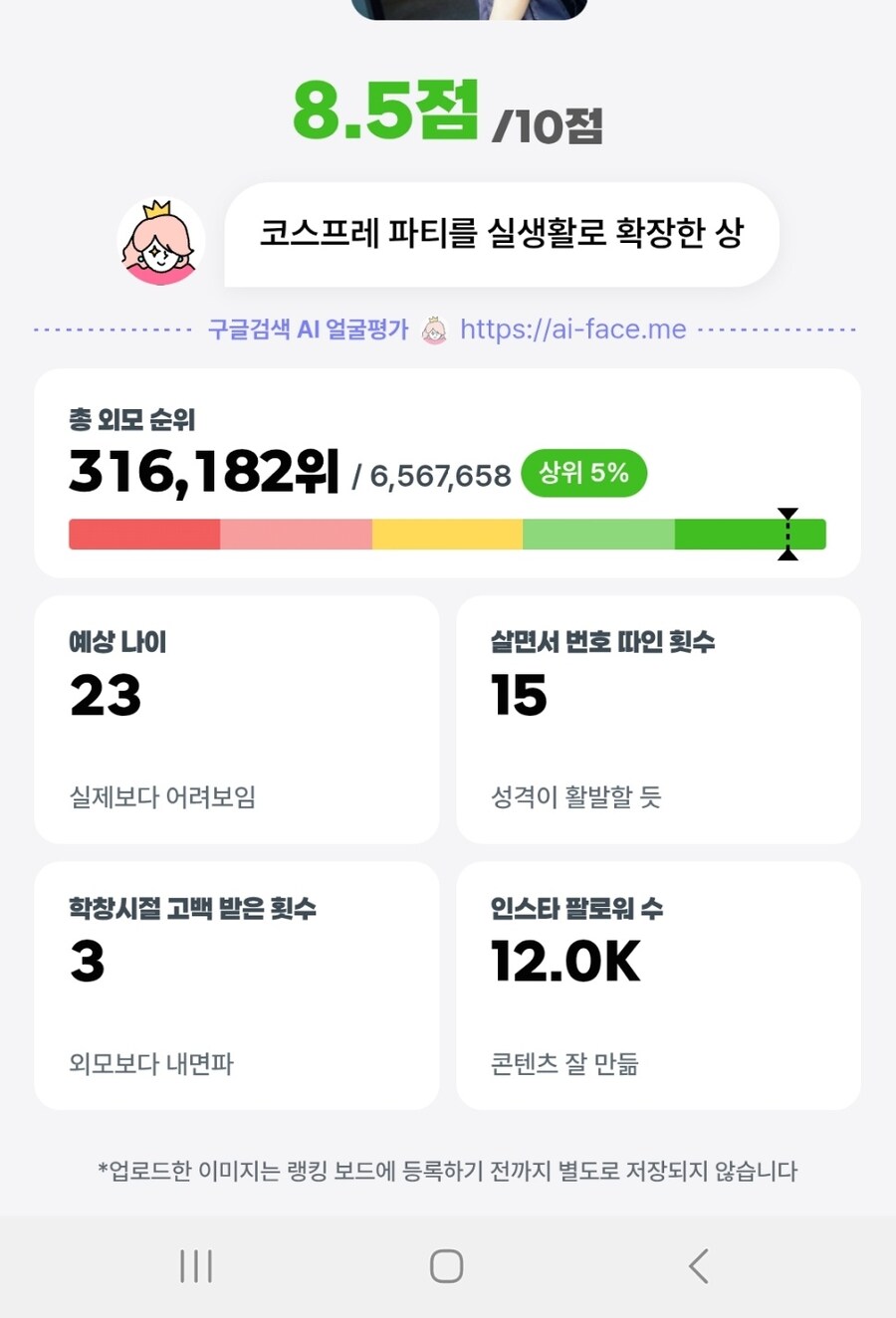Image resolution: width=896 pixels, height=1318 pixels.
Task: Tap the photo thumbnail at the top
Action: (468, 9)
